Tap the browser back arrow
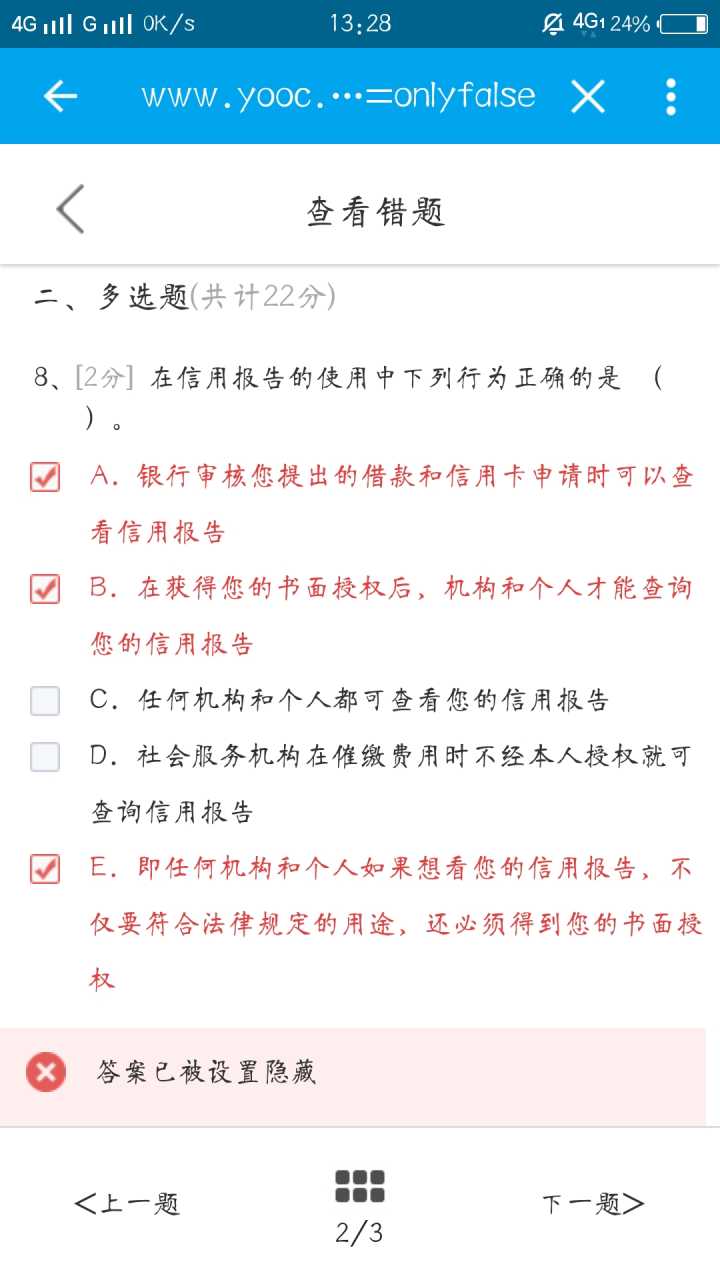The height and width of the screenshot is (1280, 720). click(x=61, y=96)
